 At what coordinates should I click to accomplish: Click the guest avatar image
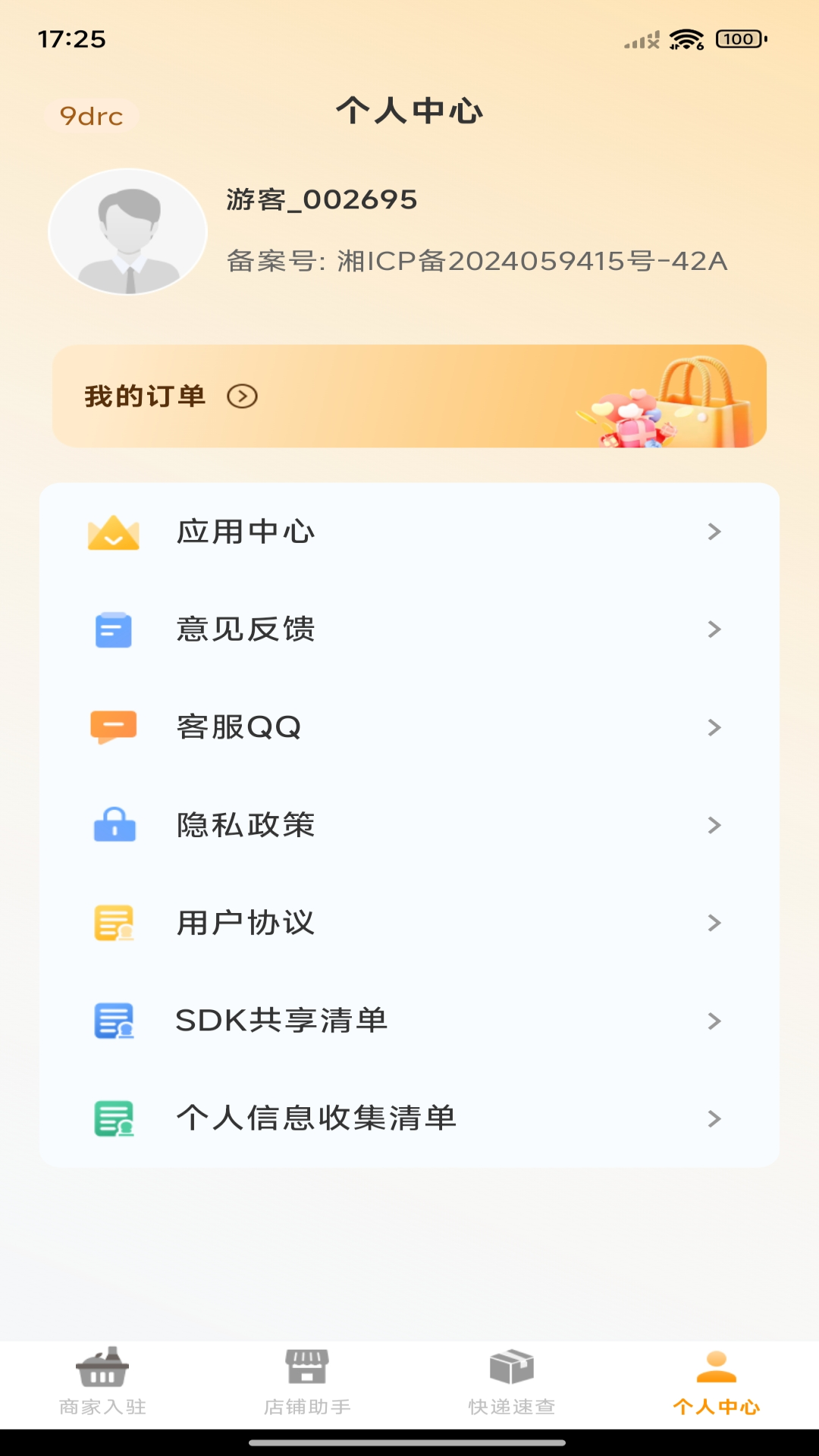click(127, 232)
